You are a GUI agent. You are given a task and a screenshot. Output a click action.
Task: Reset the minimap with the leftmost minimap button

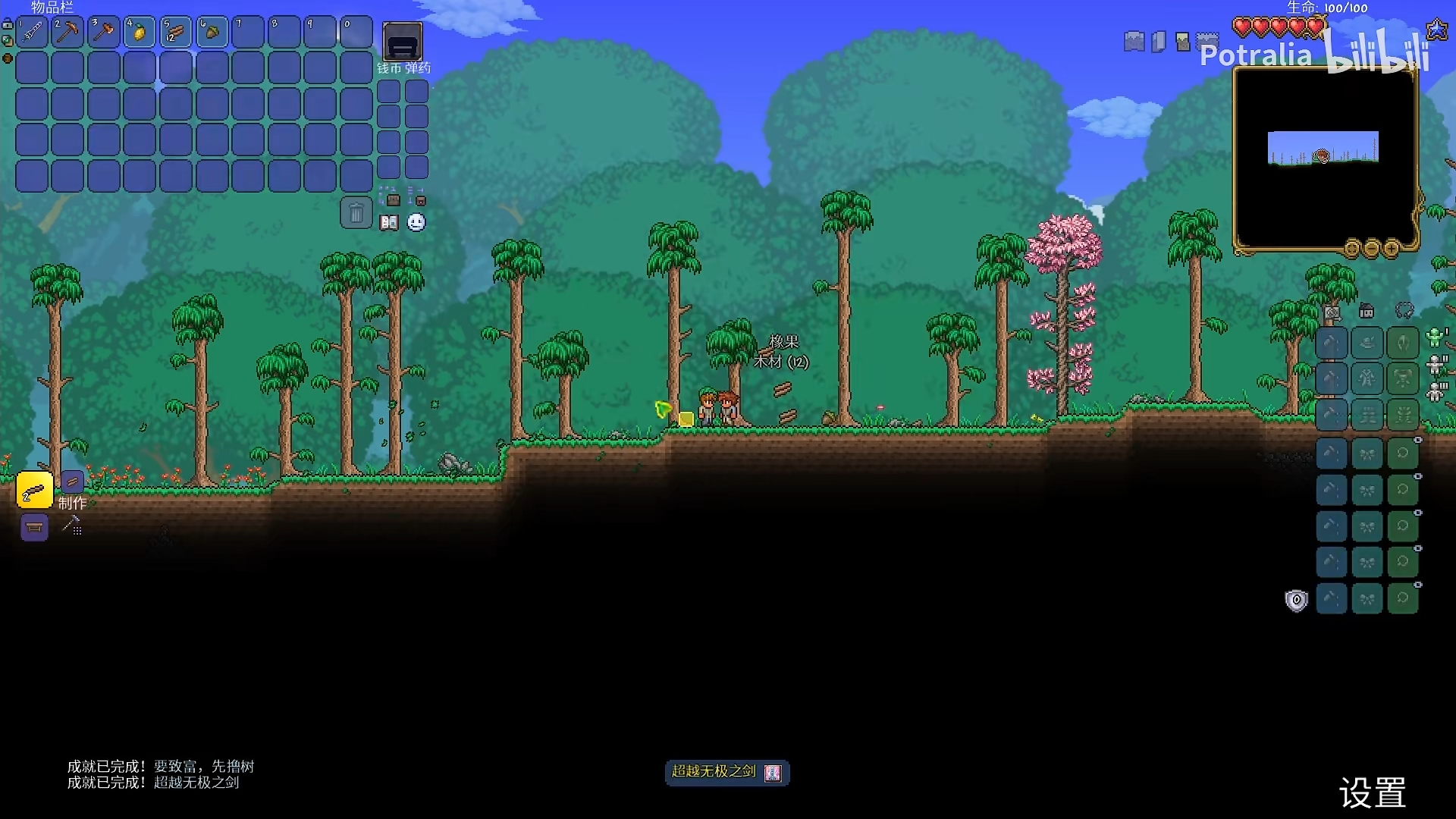pos(1352,249)
